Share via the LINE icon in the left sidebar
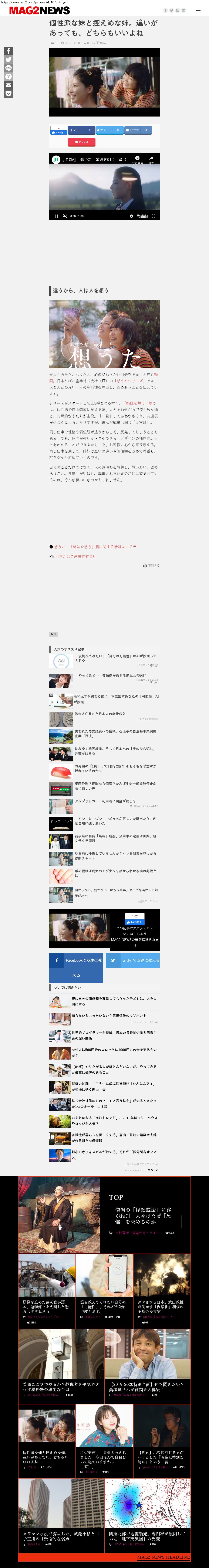The image size is (209, 1568). point(9,68)
